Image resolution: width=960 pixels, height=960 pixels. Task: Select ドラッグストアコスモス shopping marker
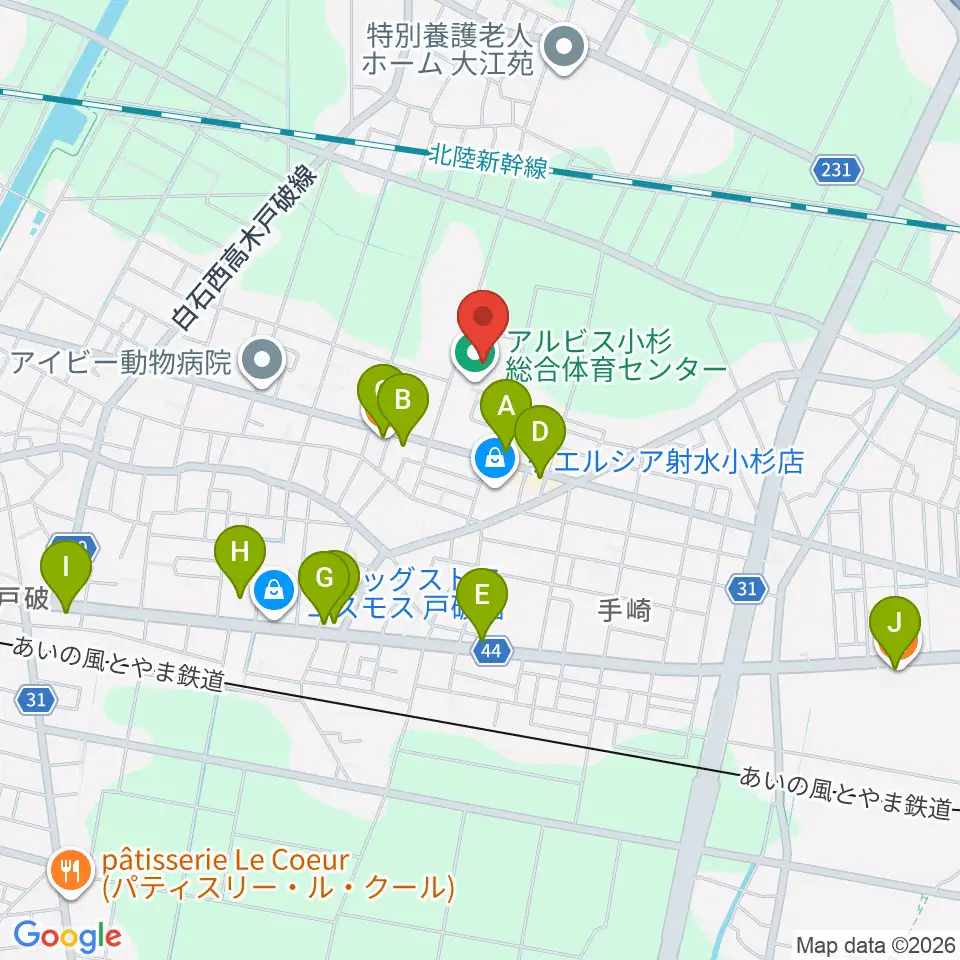273,591
